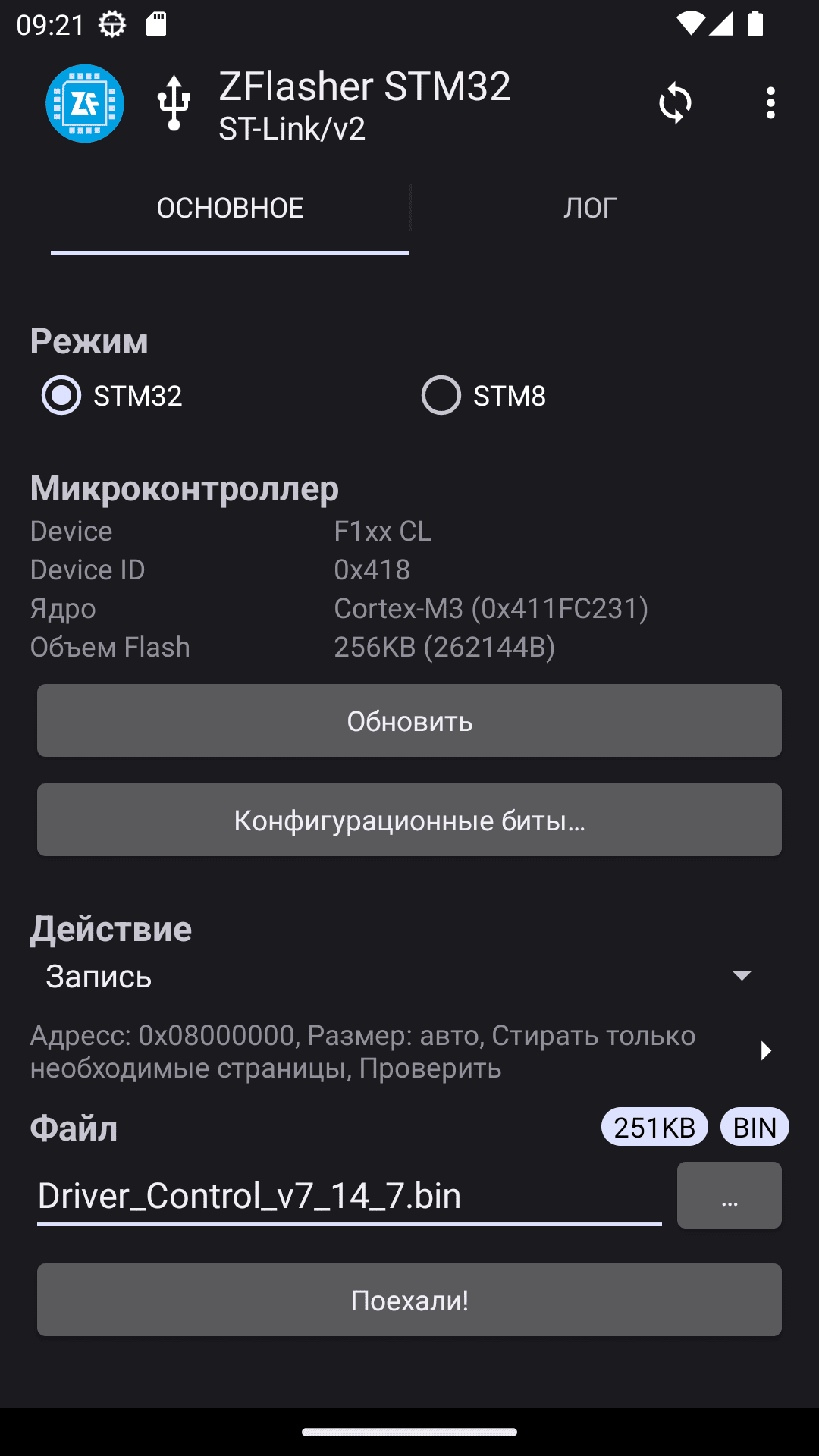Select the ОСНОВНОЕ tab
Screen dimensions: 819x1456
click(230, 208)
